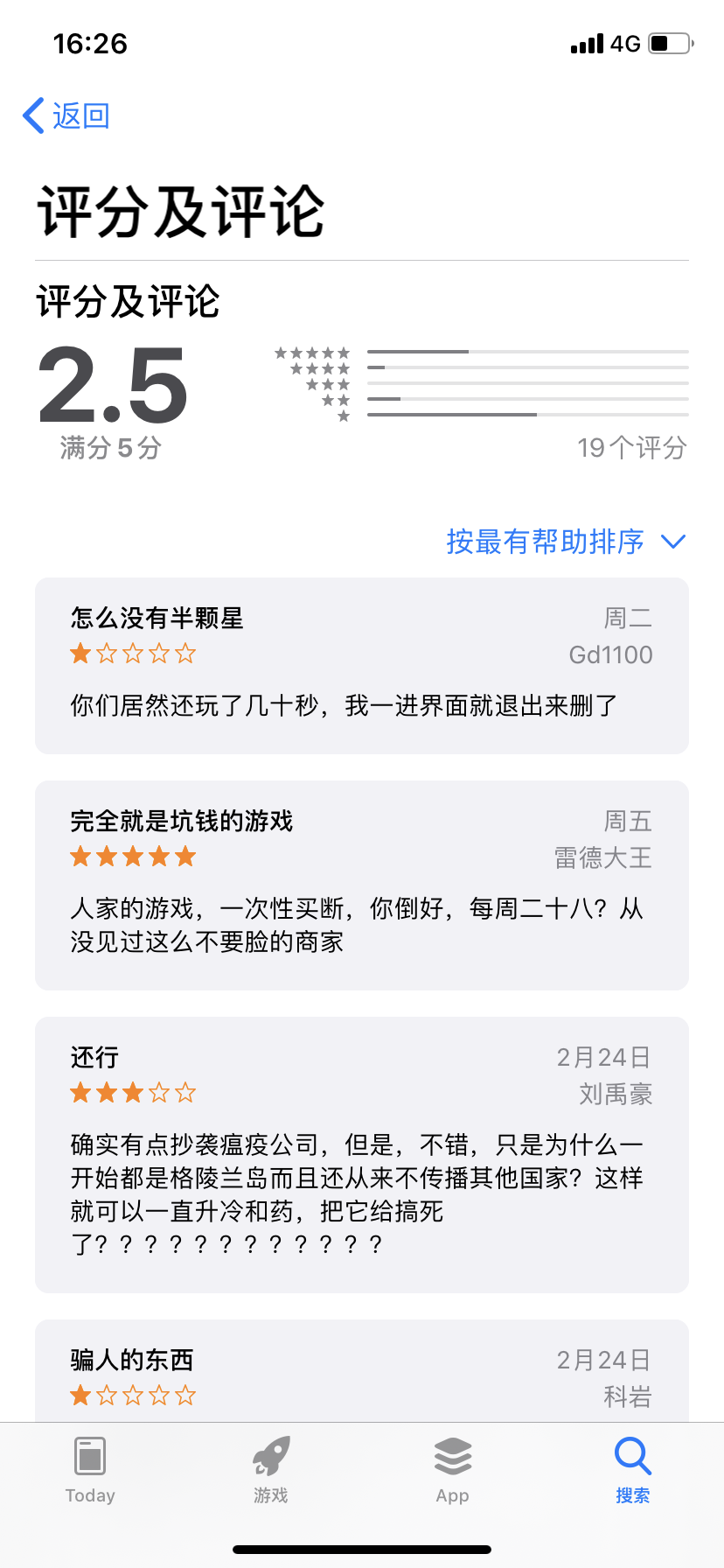
Task: Switch to the 游戏 tab
Action: [x=271, y=1470]
